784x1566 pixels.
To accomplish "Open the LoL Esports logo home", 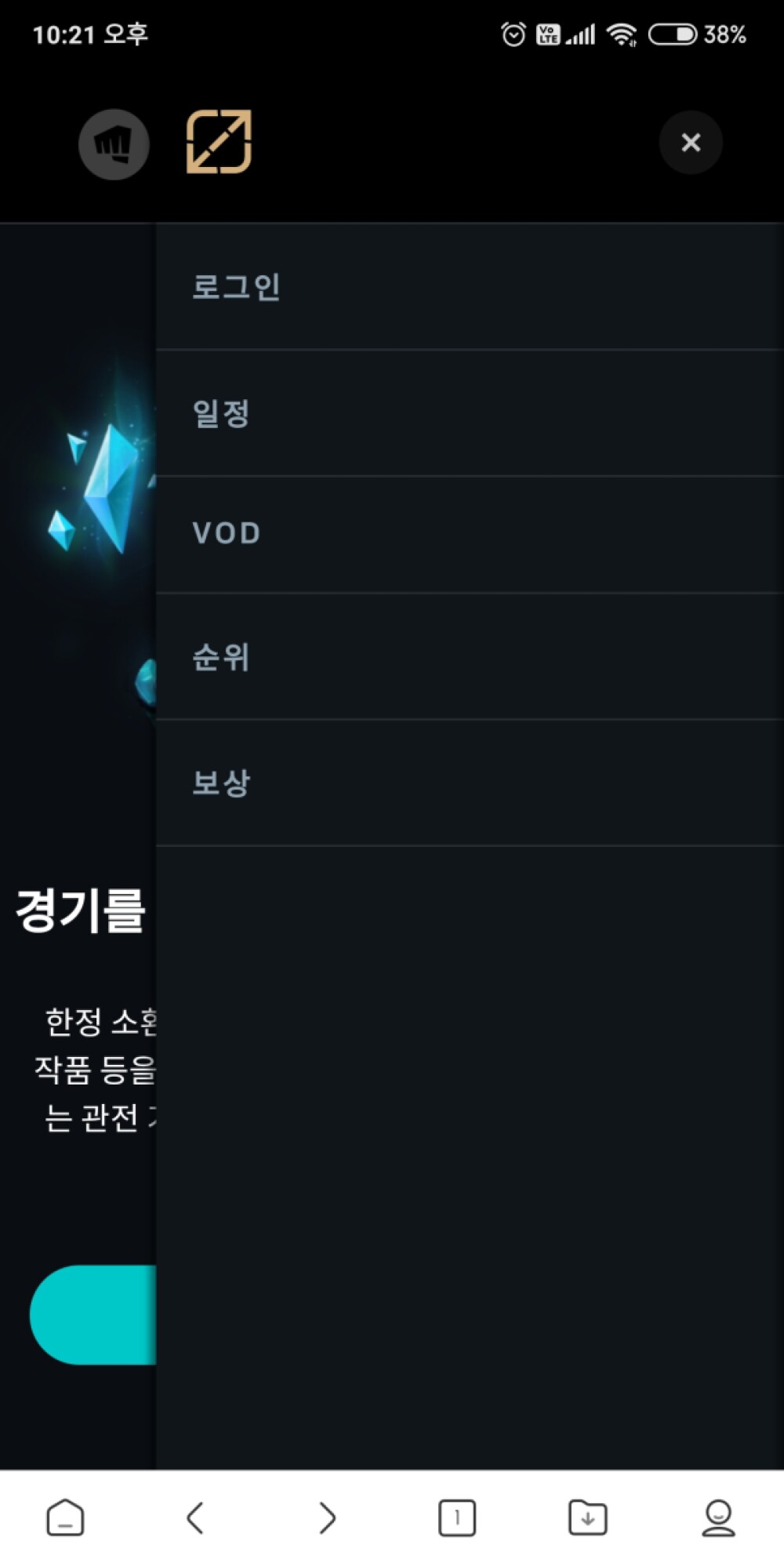I will [x=219, y=142].
